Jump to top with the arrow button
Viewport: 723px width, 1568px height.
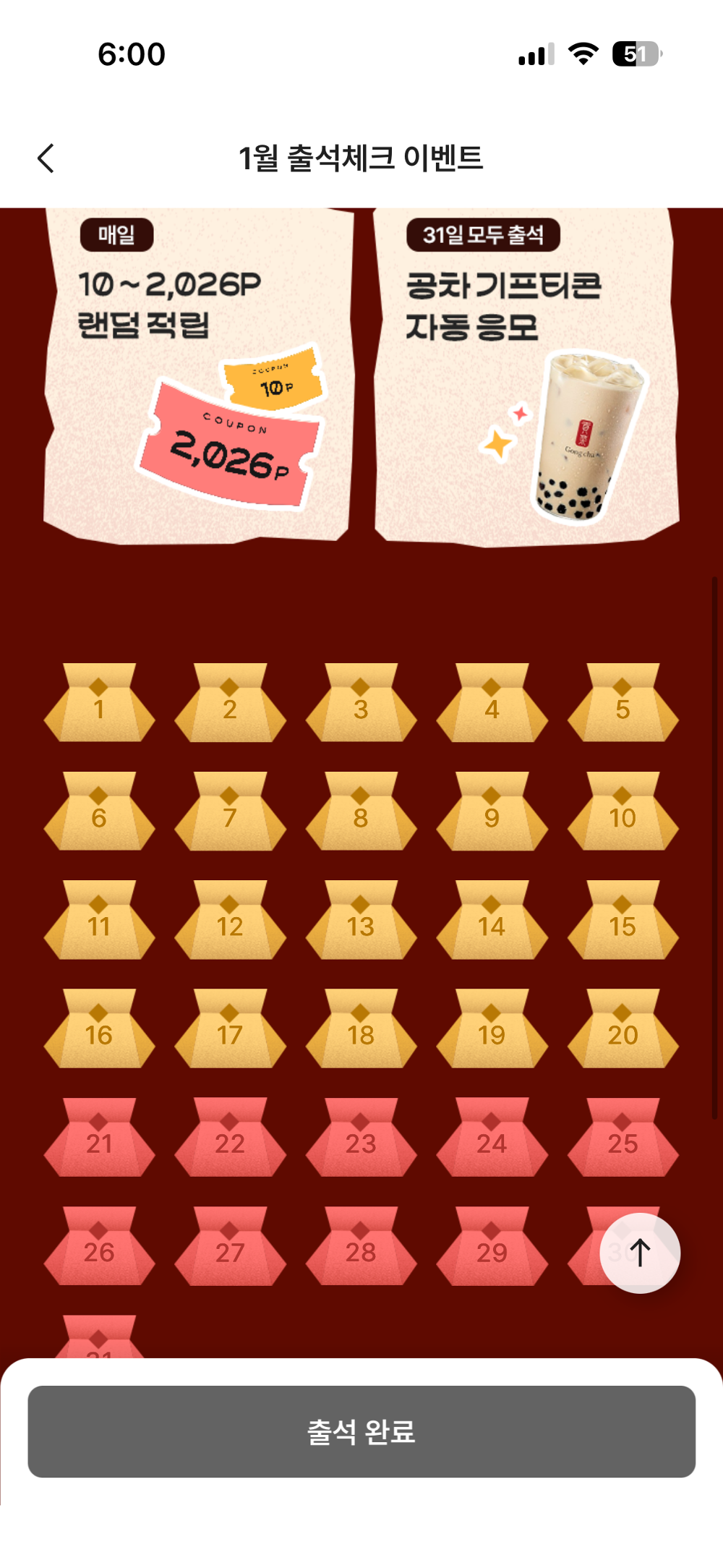click(639, 1253)
